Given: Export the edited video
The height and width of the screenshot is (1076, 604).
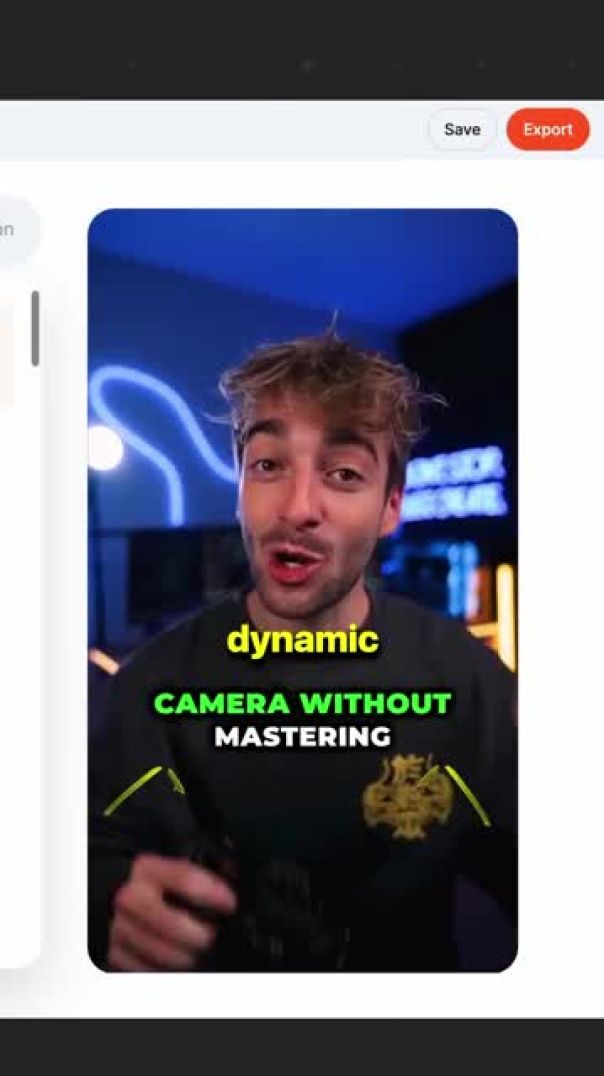Looking at the screenshot, I should tap(547, 130).
